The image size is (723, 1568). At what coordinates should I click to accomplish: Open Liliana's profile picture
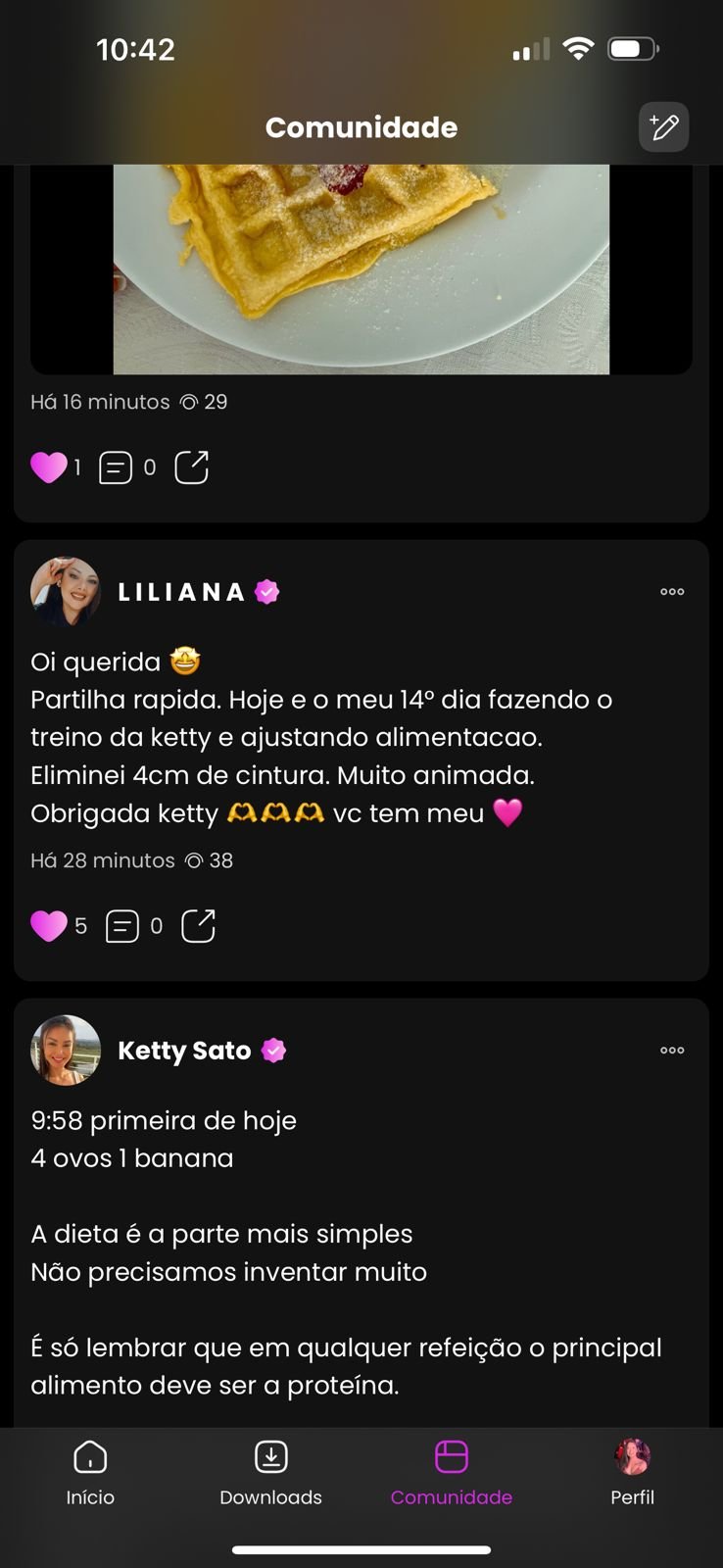click(66, 592)
